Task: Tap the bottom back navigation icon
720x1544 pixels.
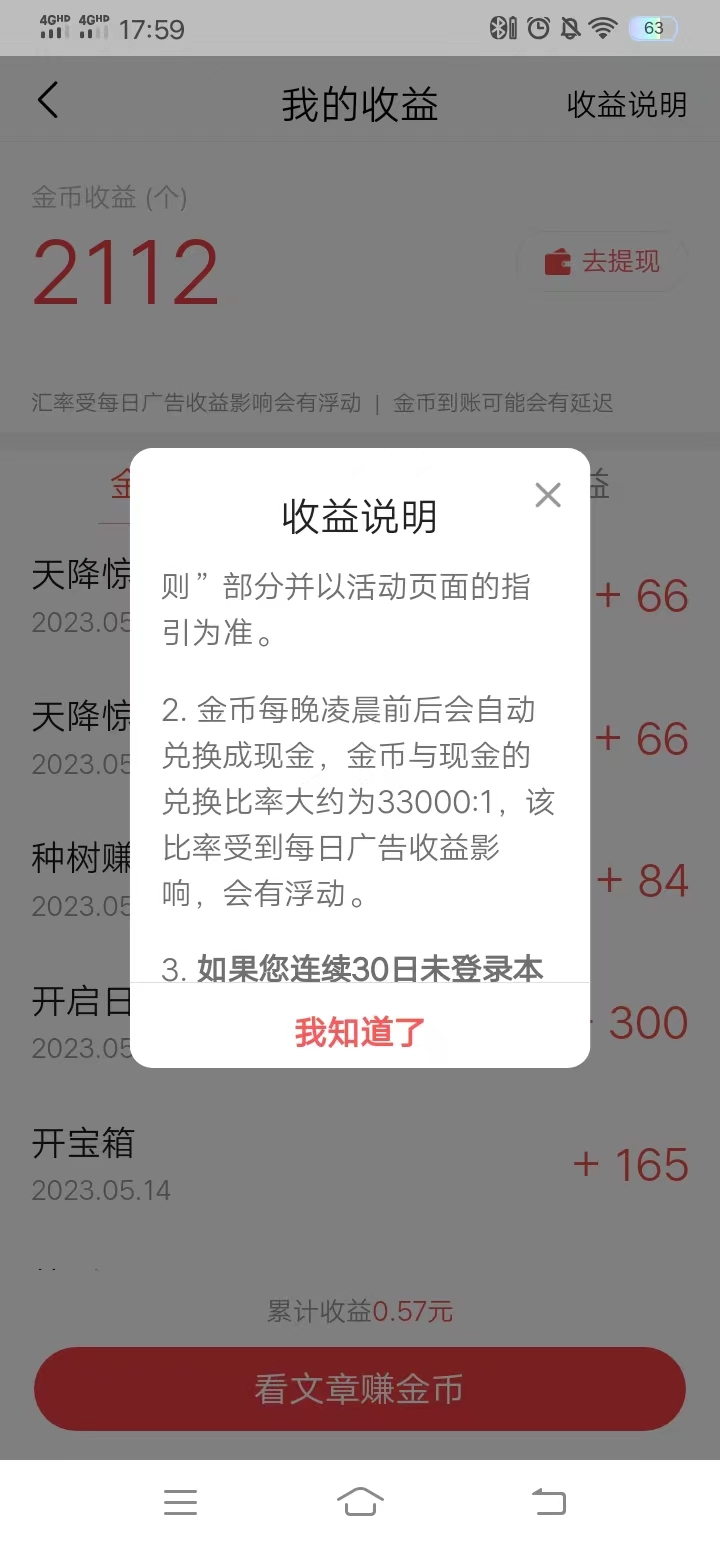Action: tap(546, 1501)
